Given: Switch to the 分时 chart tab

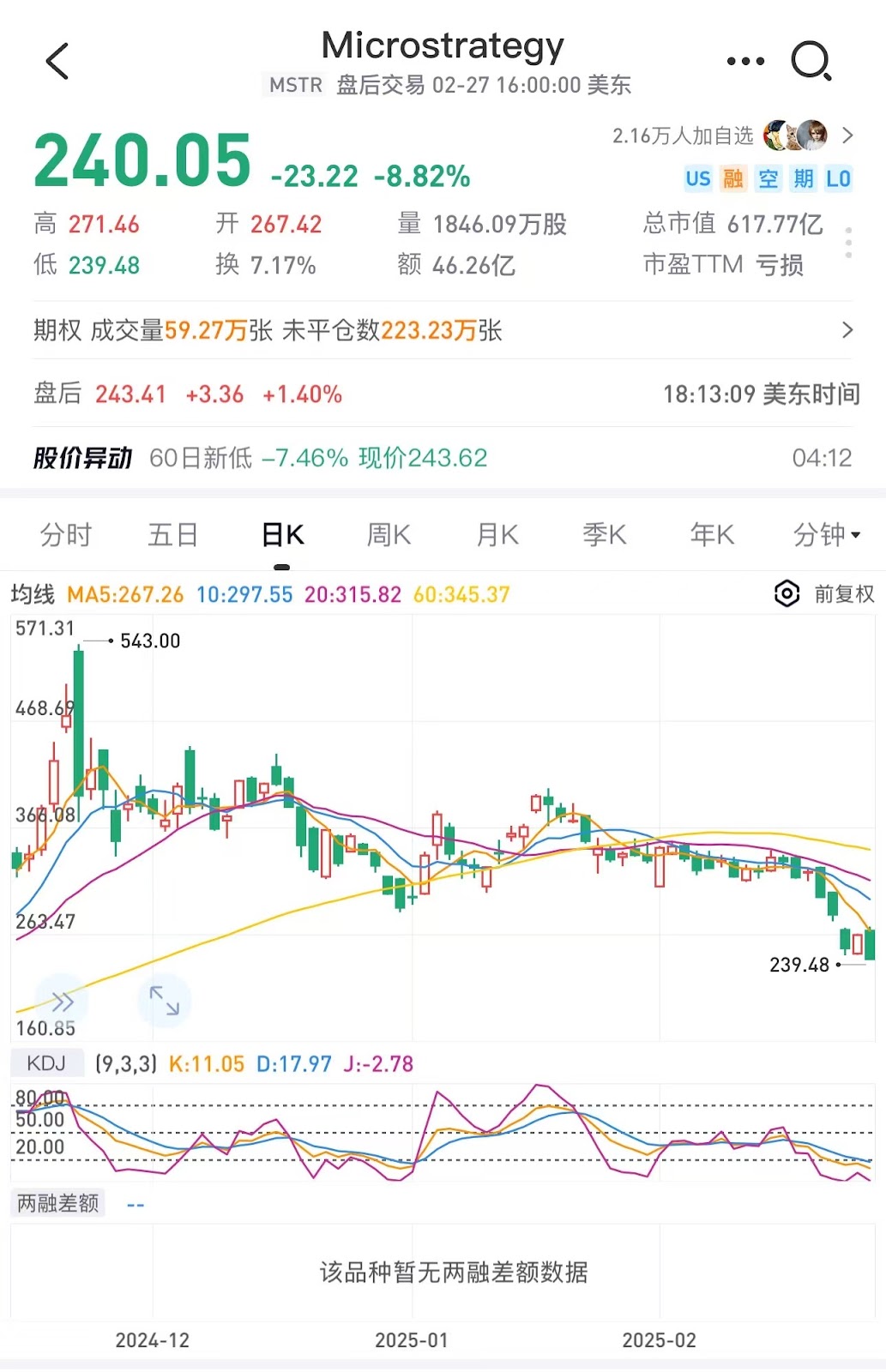Looking at the screenshot, I should tap(65, 535).
